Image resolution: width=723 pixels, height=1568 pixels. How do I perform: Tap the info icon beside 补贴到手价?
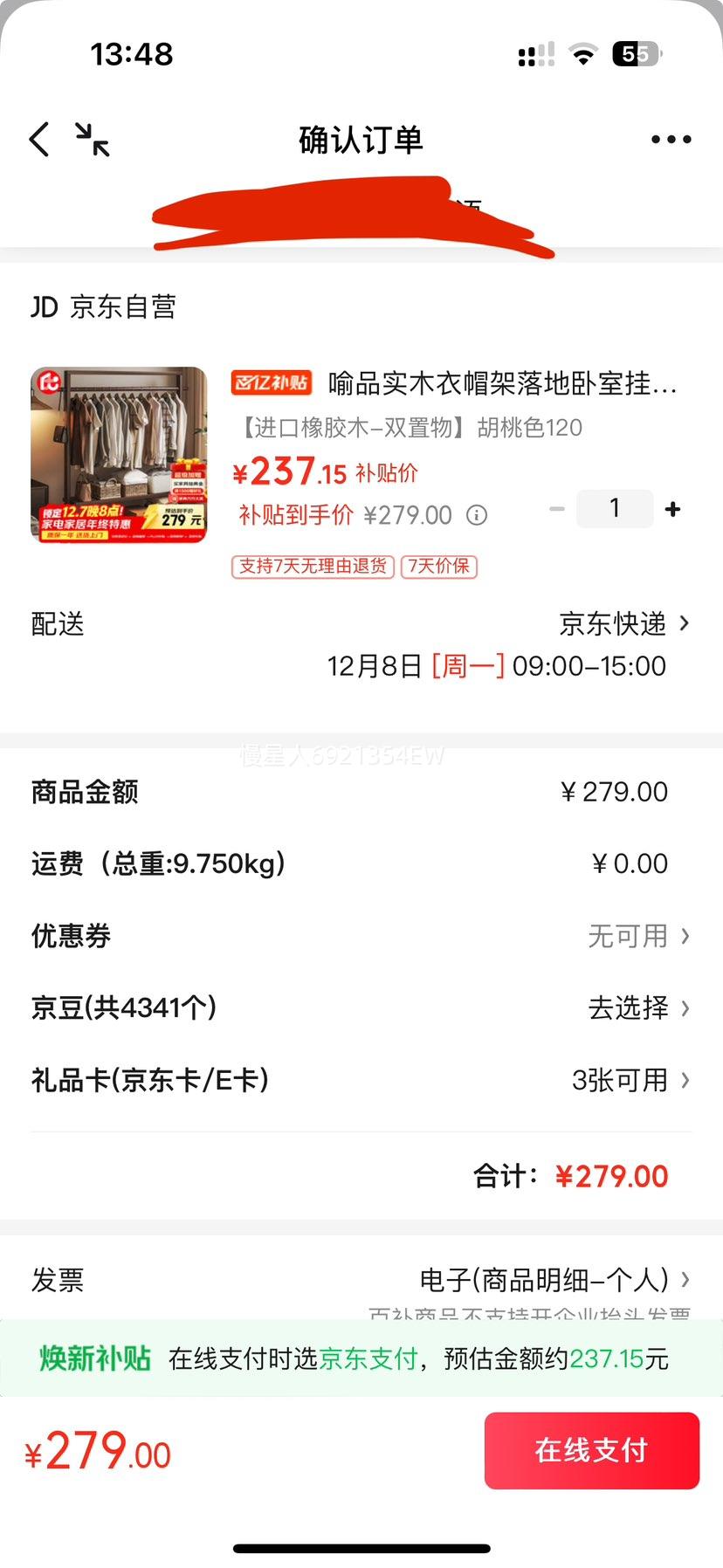(477, 515)
